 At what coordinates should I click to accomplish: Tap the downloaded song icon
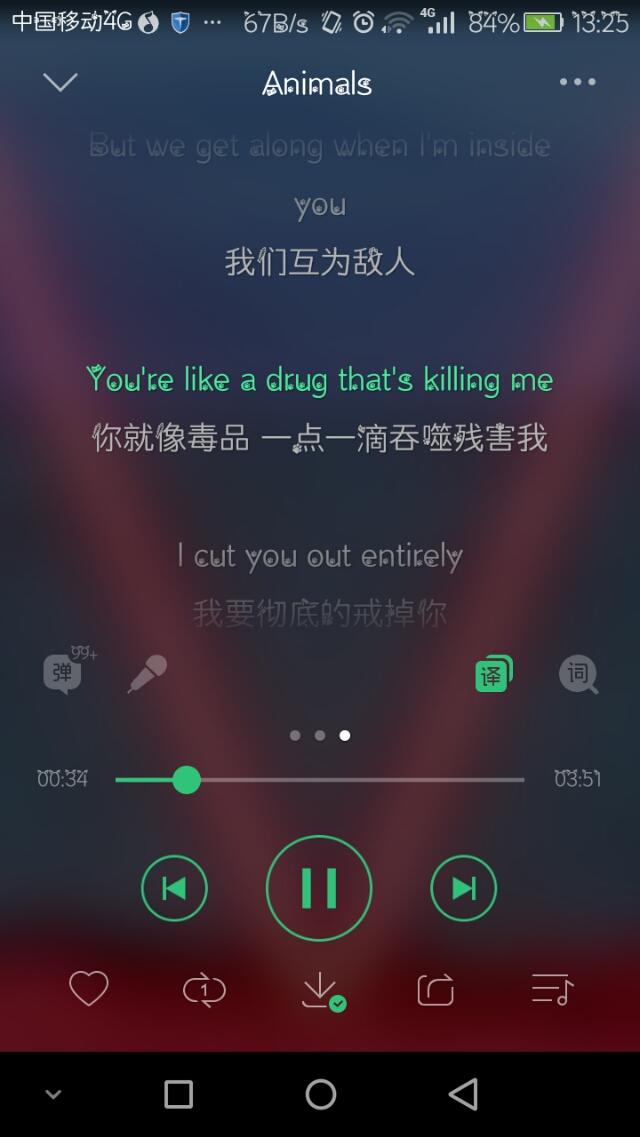323,991
